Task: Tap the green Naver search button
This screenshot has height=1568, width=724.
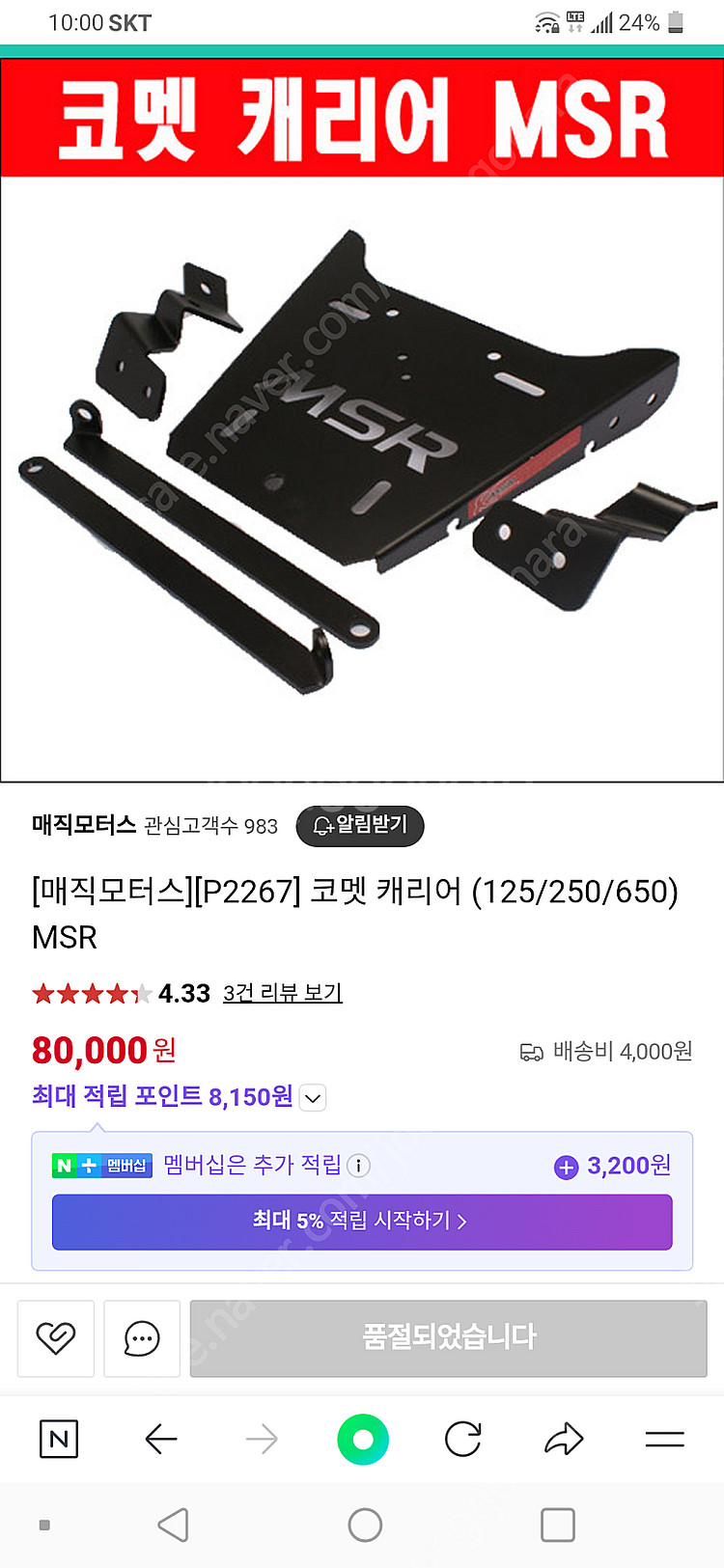Action: pos(363,1440)
